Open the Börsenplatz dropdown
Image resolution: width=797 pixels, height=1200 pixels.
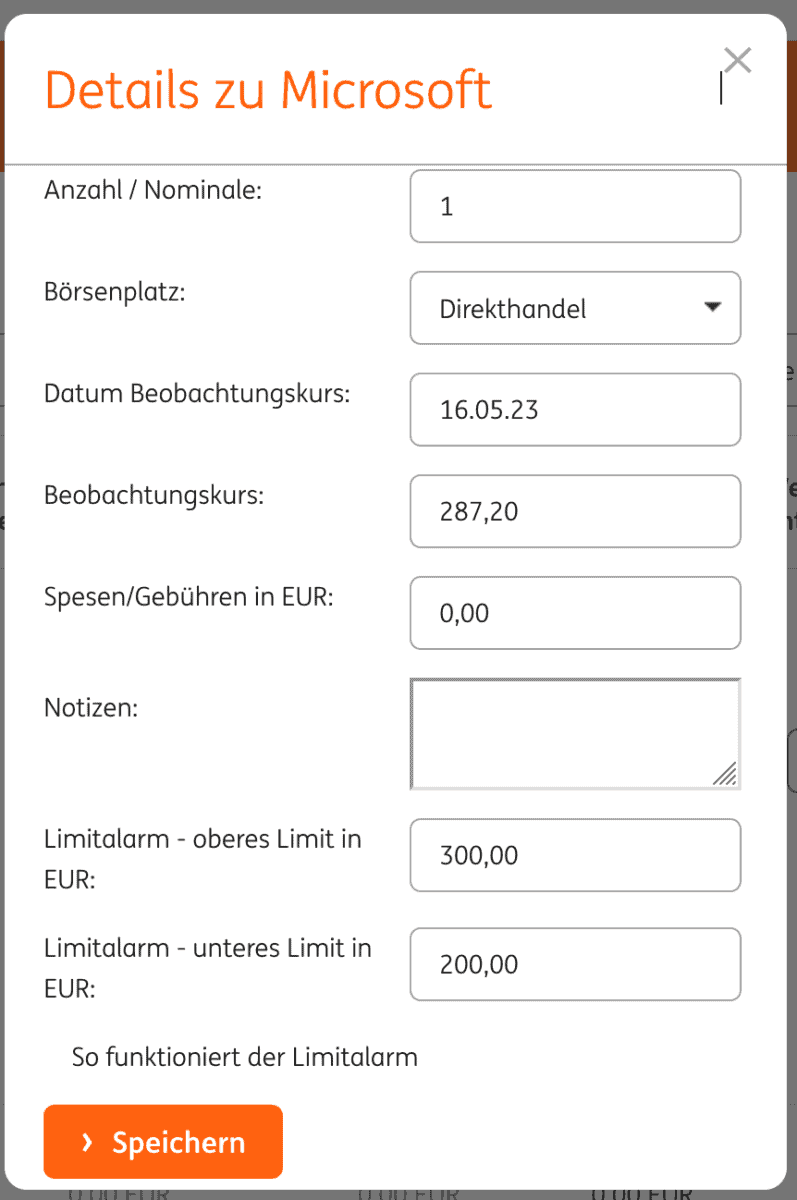click(575, 308)
